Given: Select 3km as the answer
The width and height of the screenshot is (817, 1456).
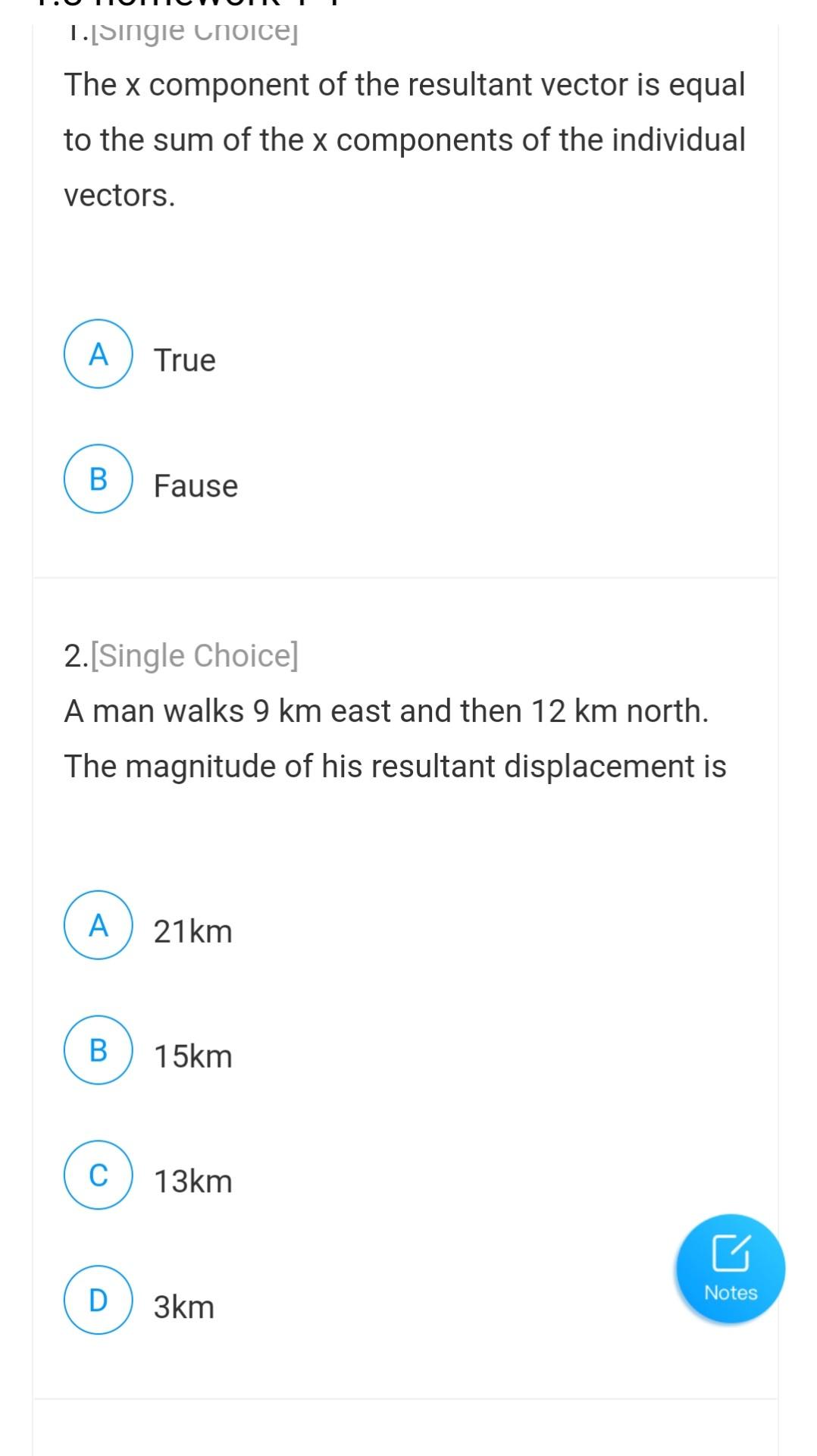Looking at the screenshot, I should tap(99, 1301).
